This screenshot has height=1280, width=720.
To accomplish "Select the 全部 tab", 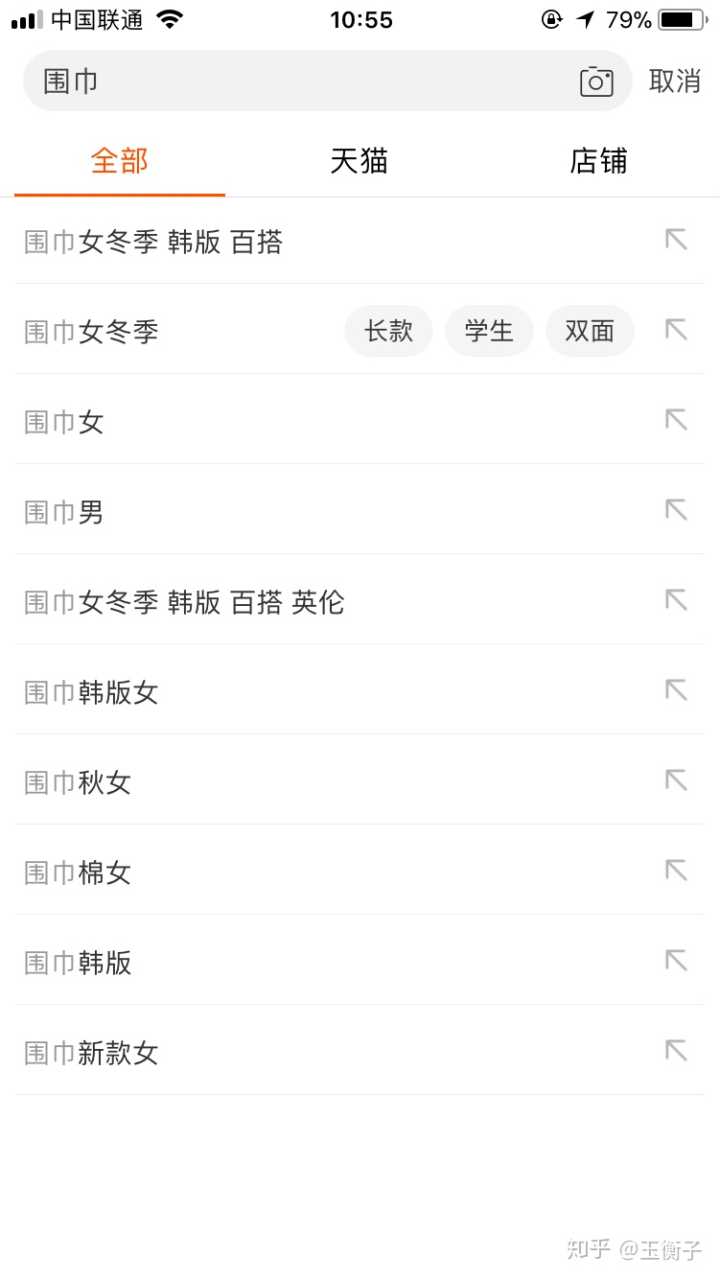I will tap(119, 161).
